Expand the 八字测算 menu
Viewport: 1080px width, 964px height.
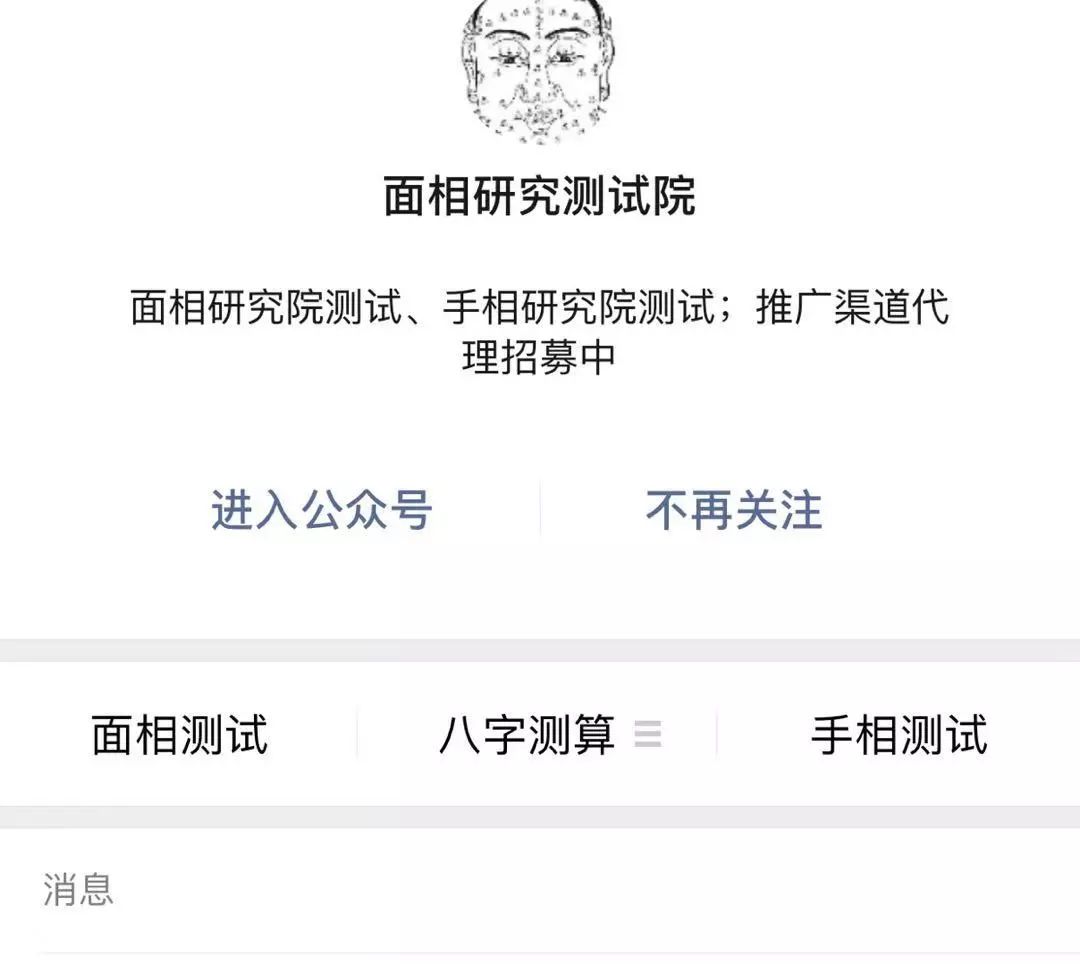(538, 735)
